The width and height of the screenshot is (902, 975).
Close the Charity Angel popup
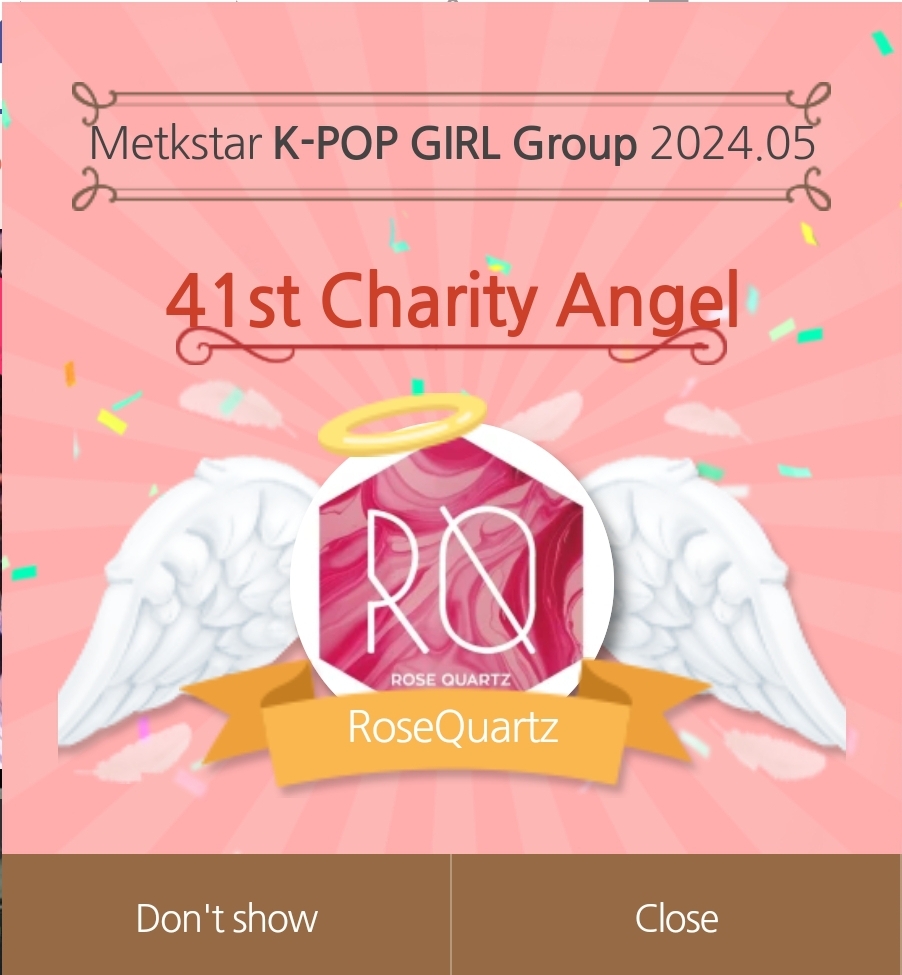[x=676, y=917]
